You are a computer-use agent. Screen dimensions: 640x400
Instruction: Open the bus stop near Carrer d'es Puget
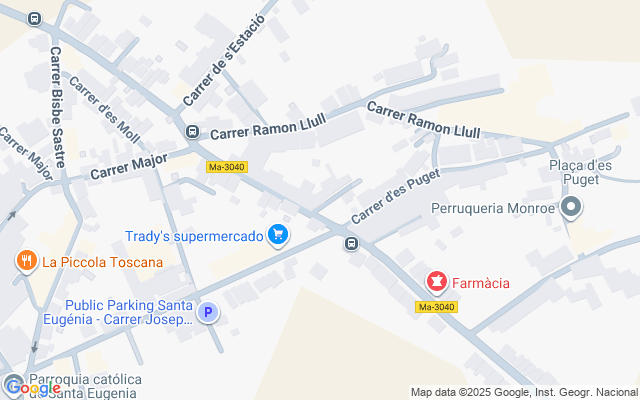click(351, 244)
